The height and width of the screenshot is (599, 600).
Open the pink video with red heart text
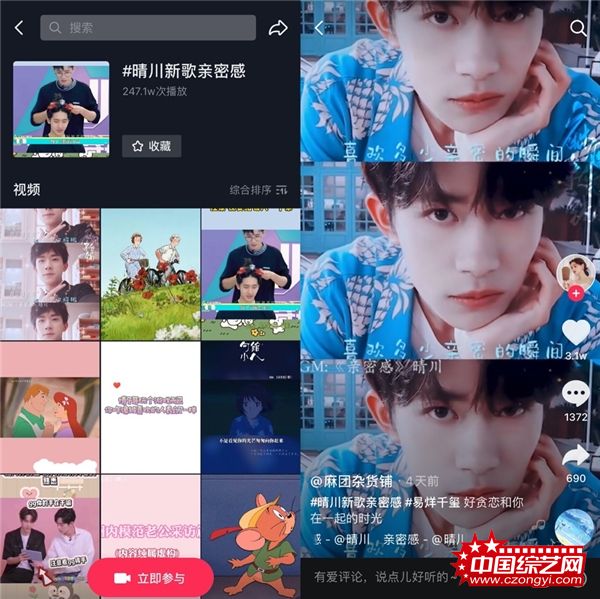(x=150, y=407)
